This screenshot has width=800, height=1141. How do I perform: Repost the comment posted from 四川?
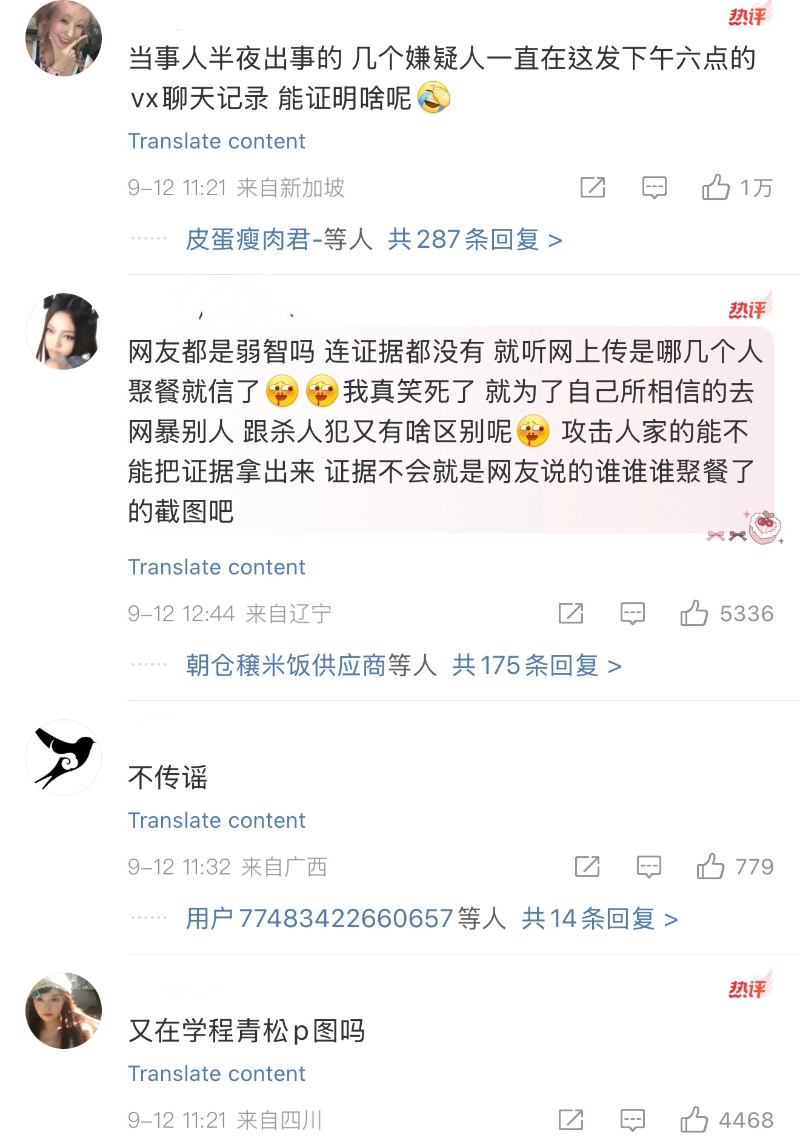[571, 1120]
